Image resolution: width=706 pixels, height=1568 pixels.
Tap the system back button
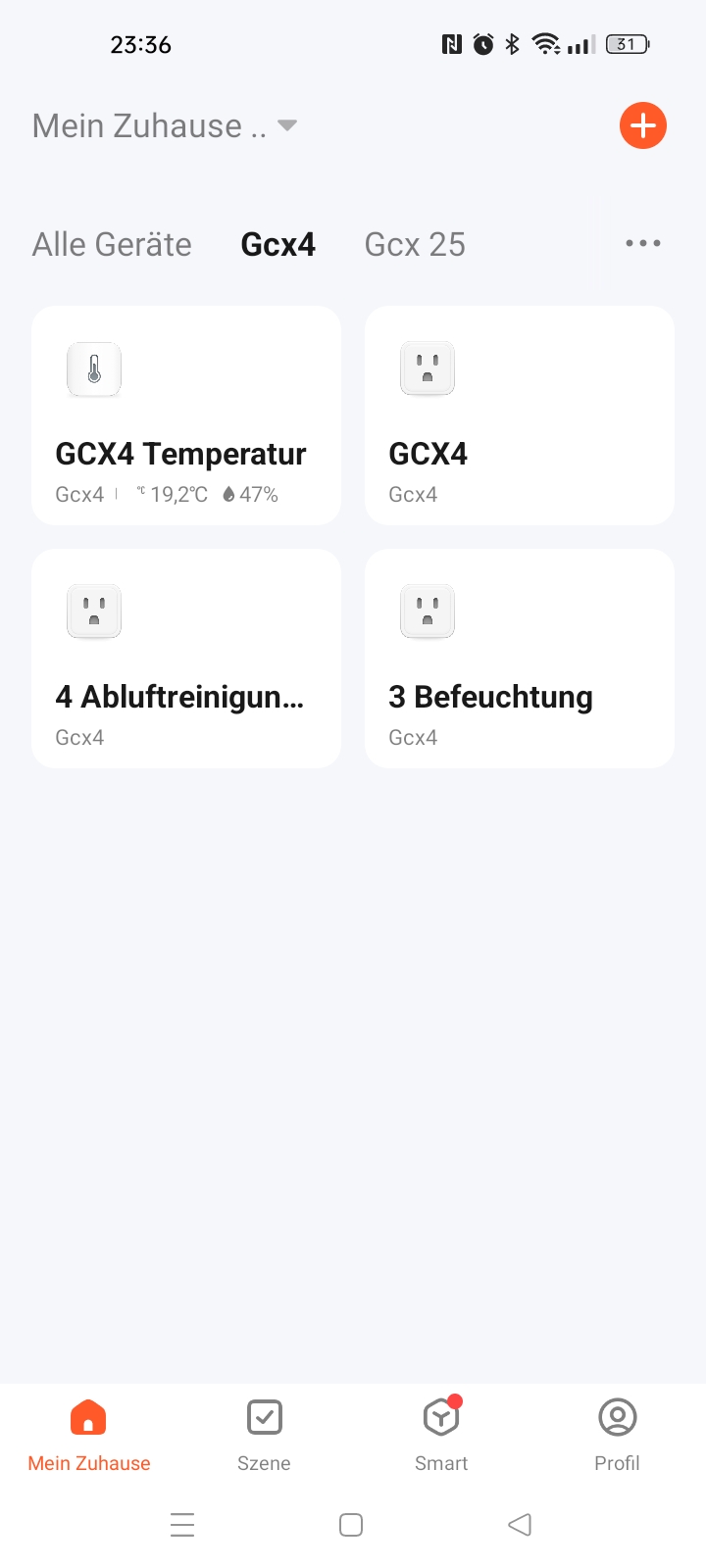tap(520, 1525)
